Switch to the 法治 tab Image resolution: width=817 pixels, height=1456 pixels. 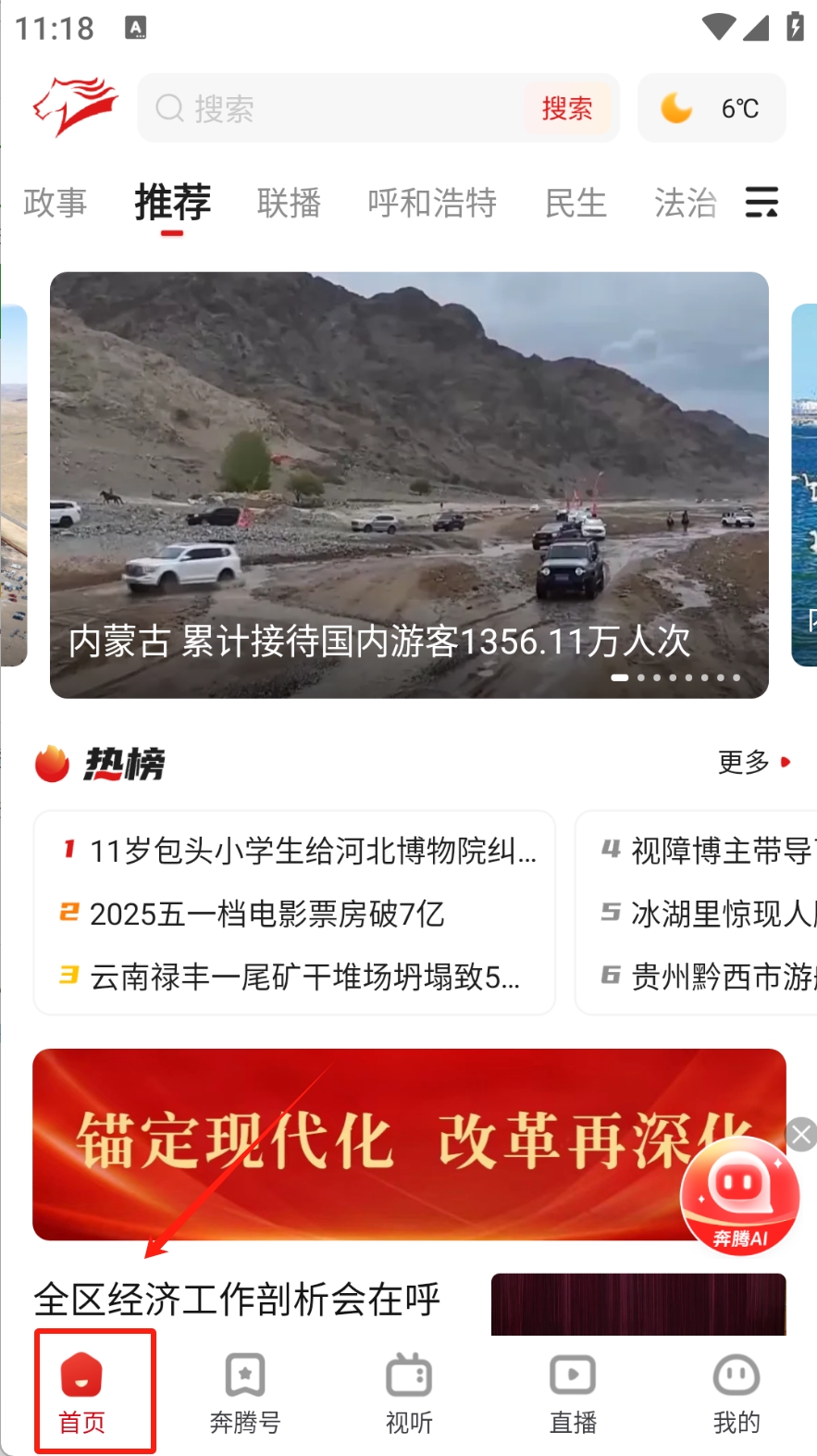pos(685,202)
